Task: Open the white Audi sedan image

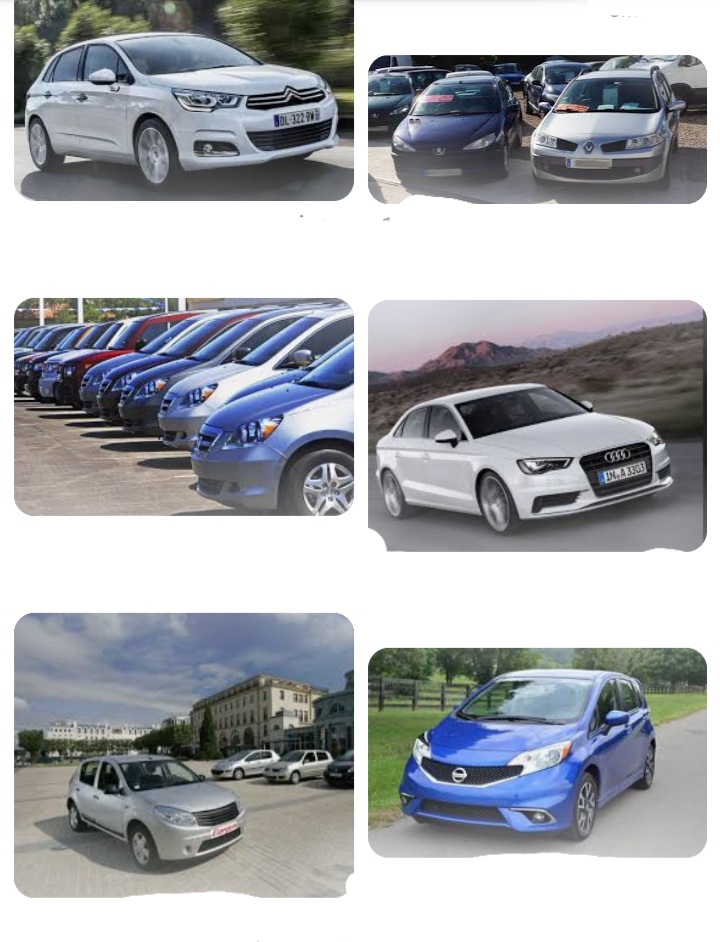Action: pyautogui.click(x=537, y=425)
